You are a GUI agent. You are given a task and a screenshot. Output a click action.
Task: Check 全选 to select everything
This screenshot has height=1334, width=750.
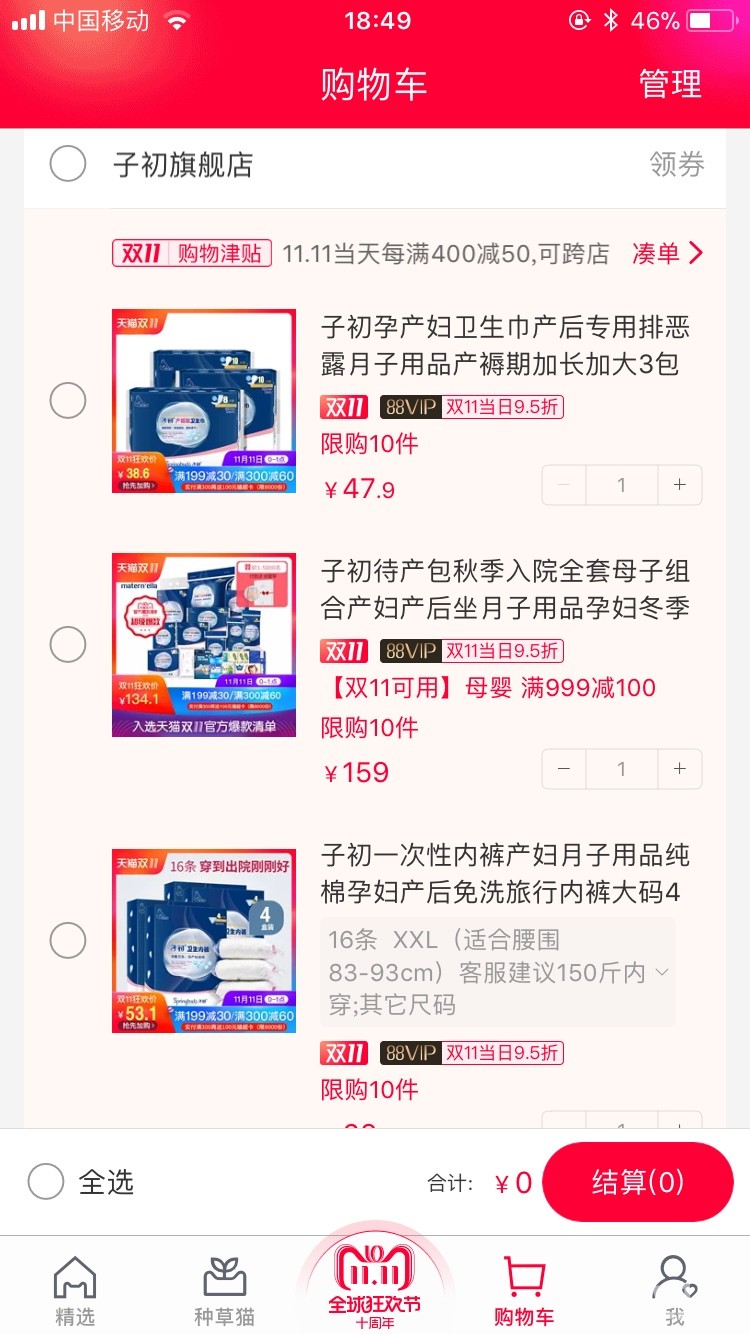click(47, 1182)
